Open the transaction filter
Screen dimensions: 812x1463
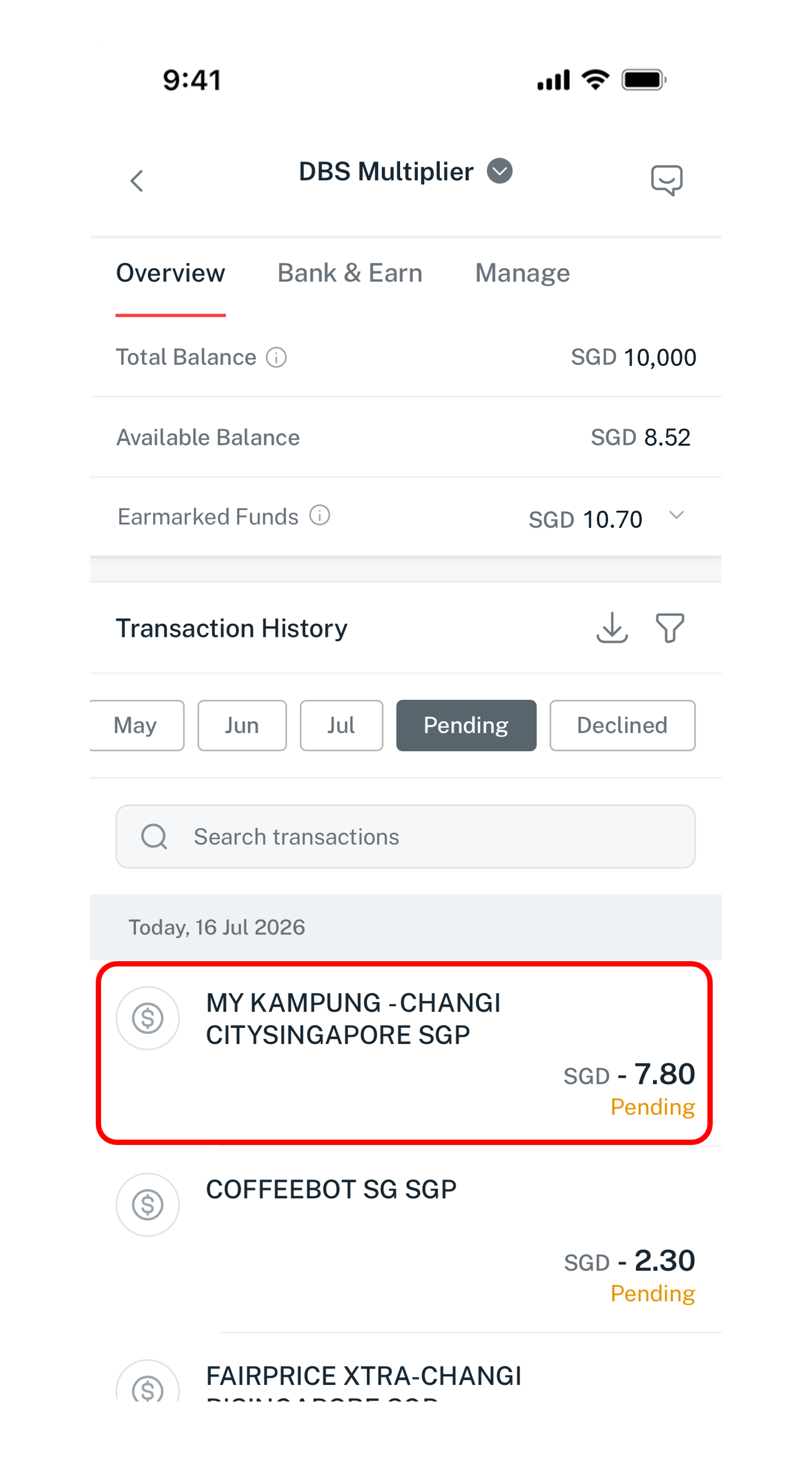point(670,628)
